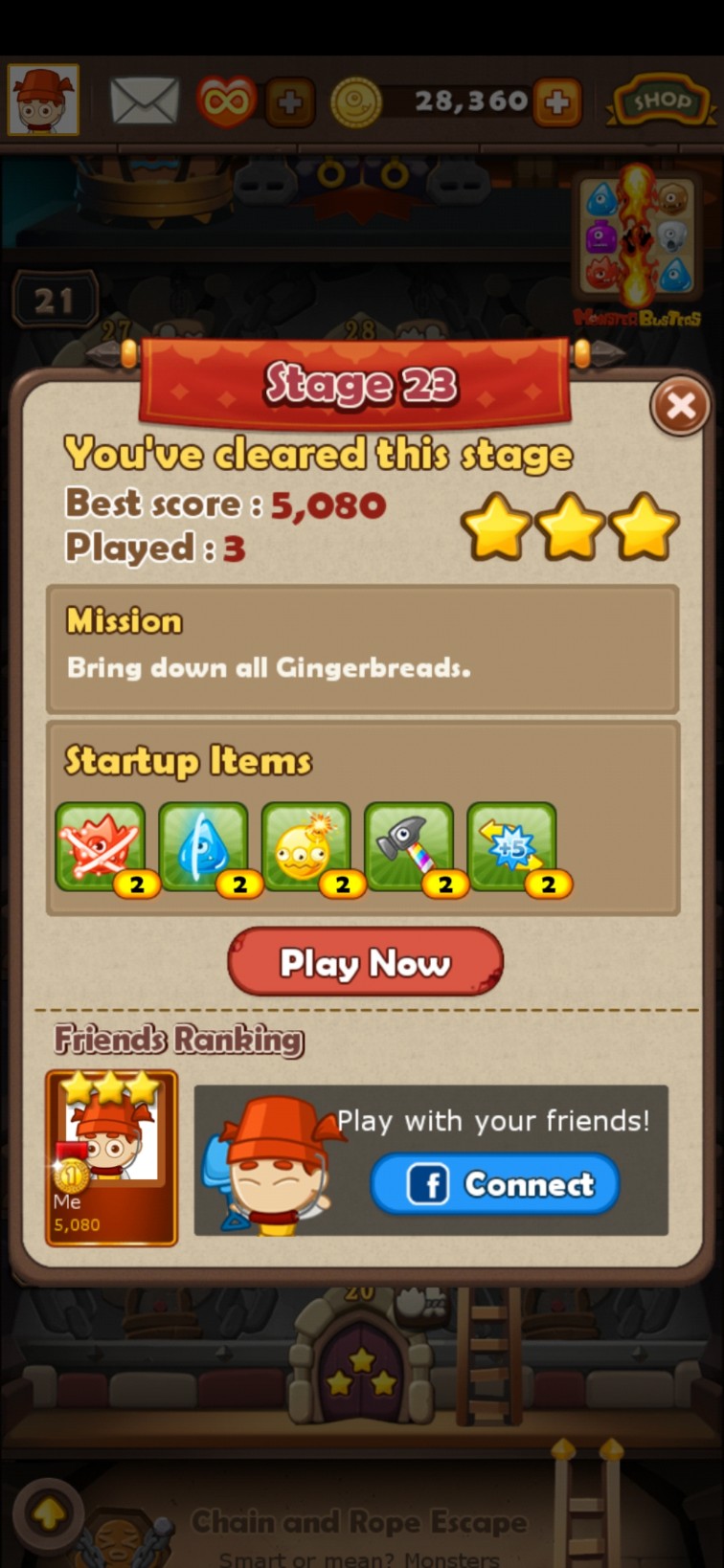Open my ranking card showing 5,080
Image resolution: width=724 pixels, height=1568 pixels.
(111, 1157)
